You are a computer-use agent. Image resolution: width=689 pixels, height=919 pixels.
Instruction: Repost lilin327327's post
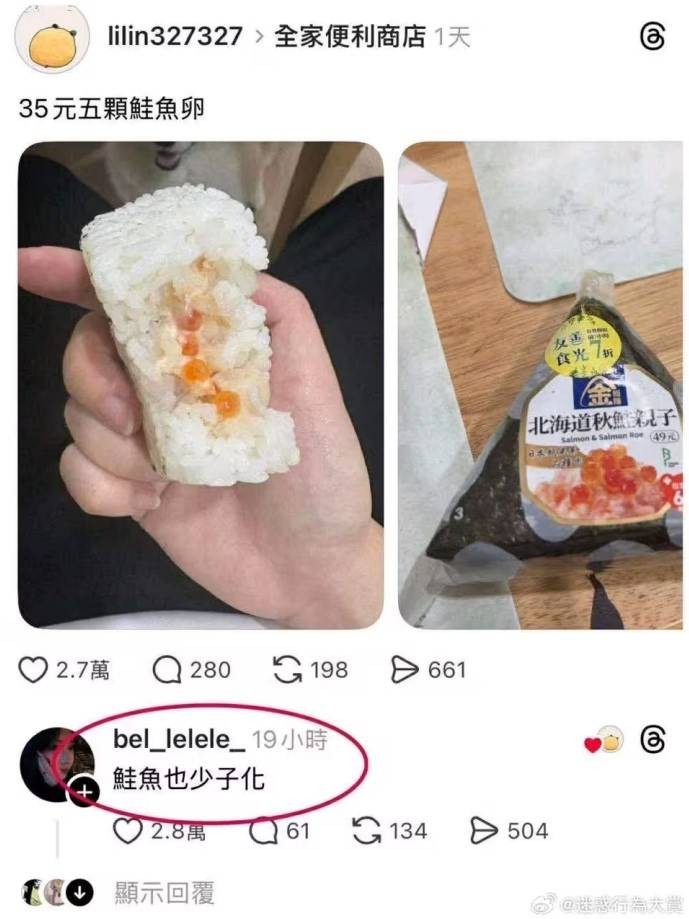pos(288,669)
